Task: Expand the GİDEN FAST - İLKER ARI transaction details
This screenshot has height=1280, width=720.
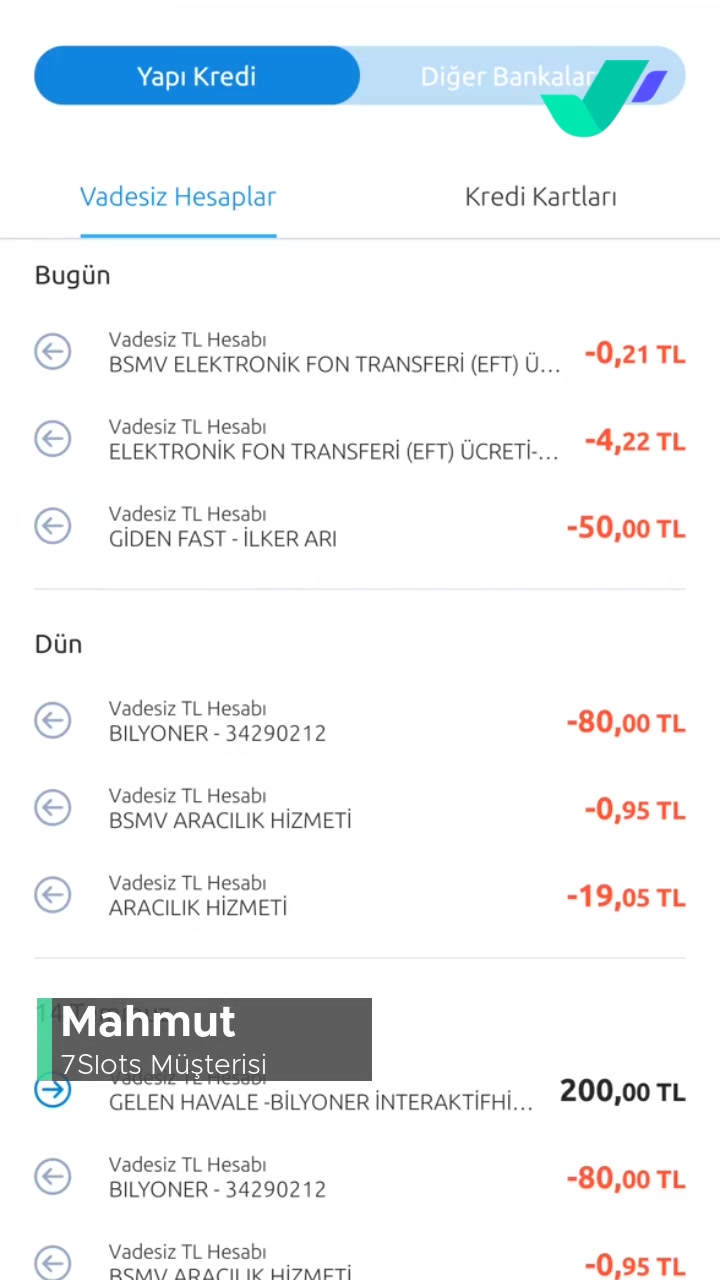Action: pos(300,526)
